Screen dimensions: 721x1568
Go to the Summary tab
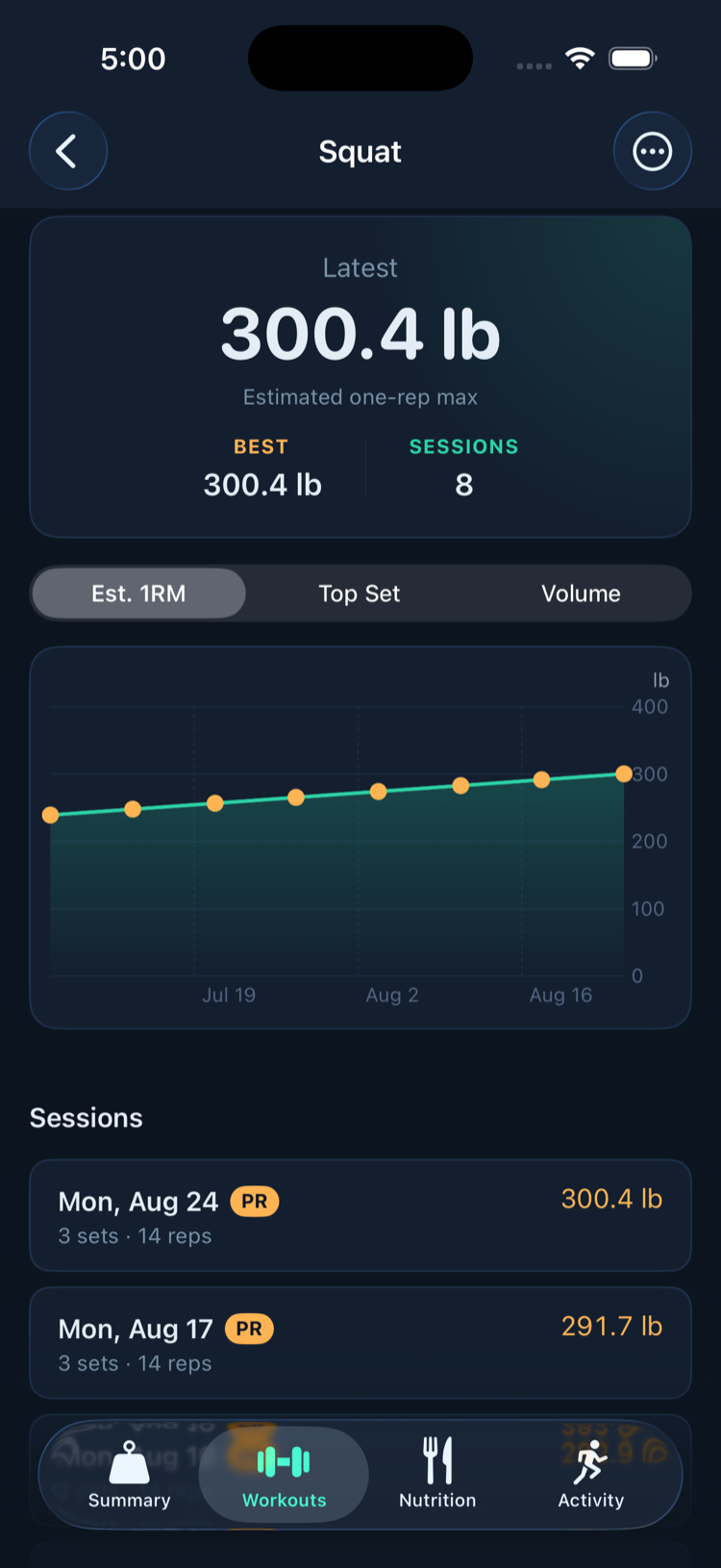[129, 1475]
